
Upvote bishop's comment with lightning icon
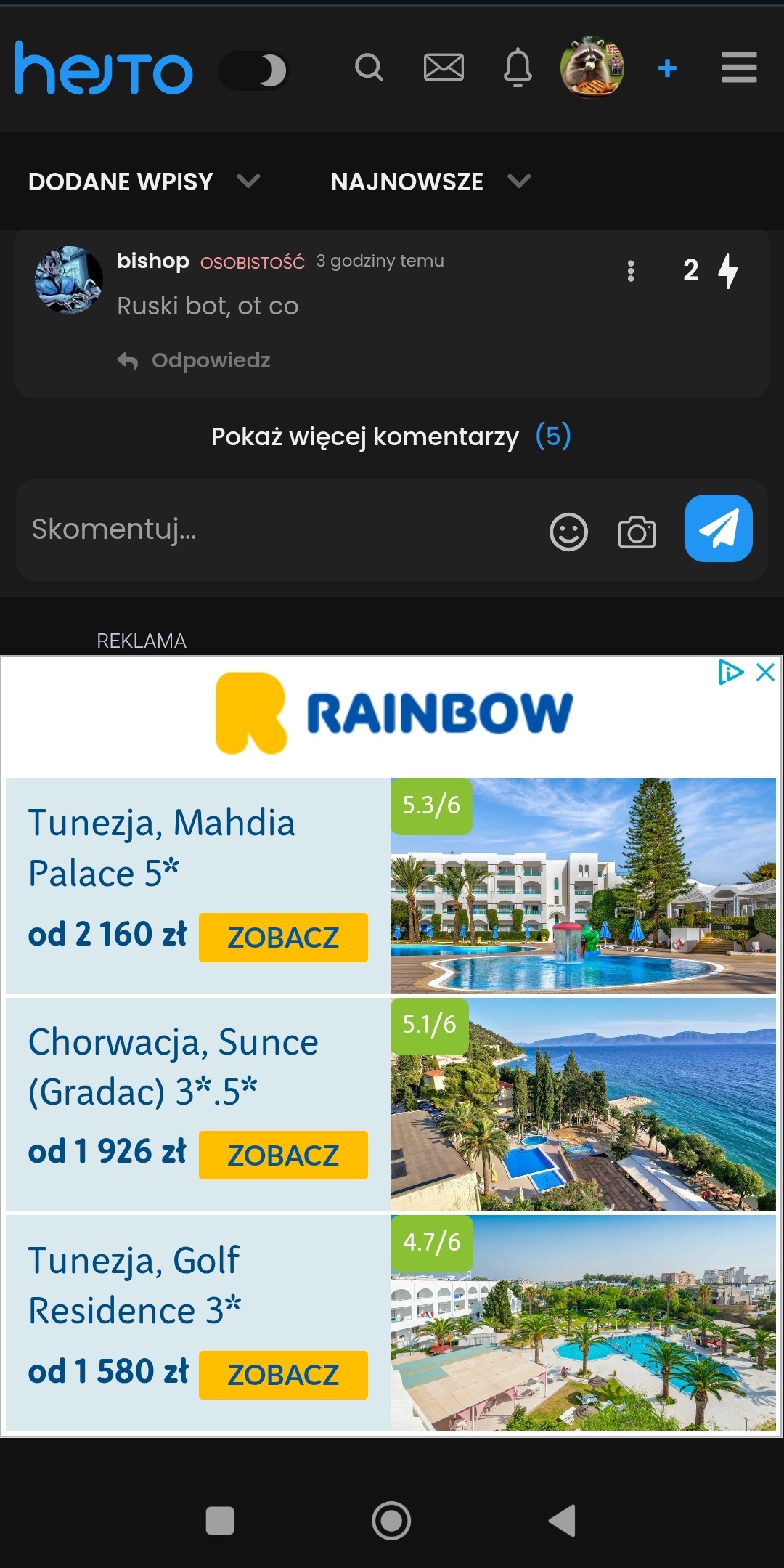click(x=727, y=271)
